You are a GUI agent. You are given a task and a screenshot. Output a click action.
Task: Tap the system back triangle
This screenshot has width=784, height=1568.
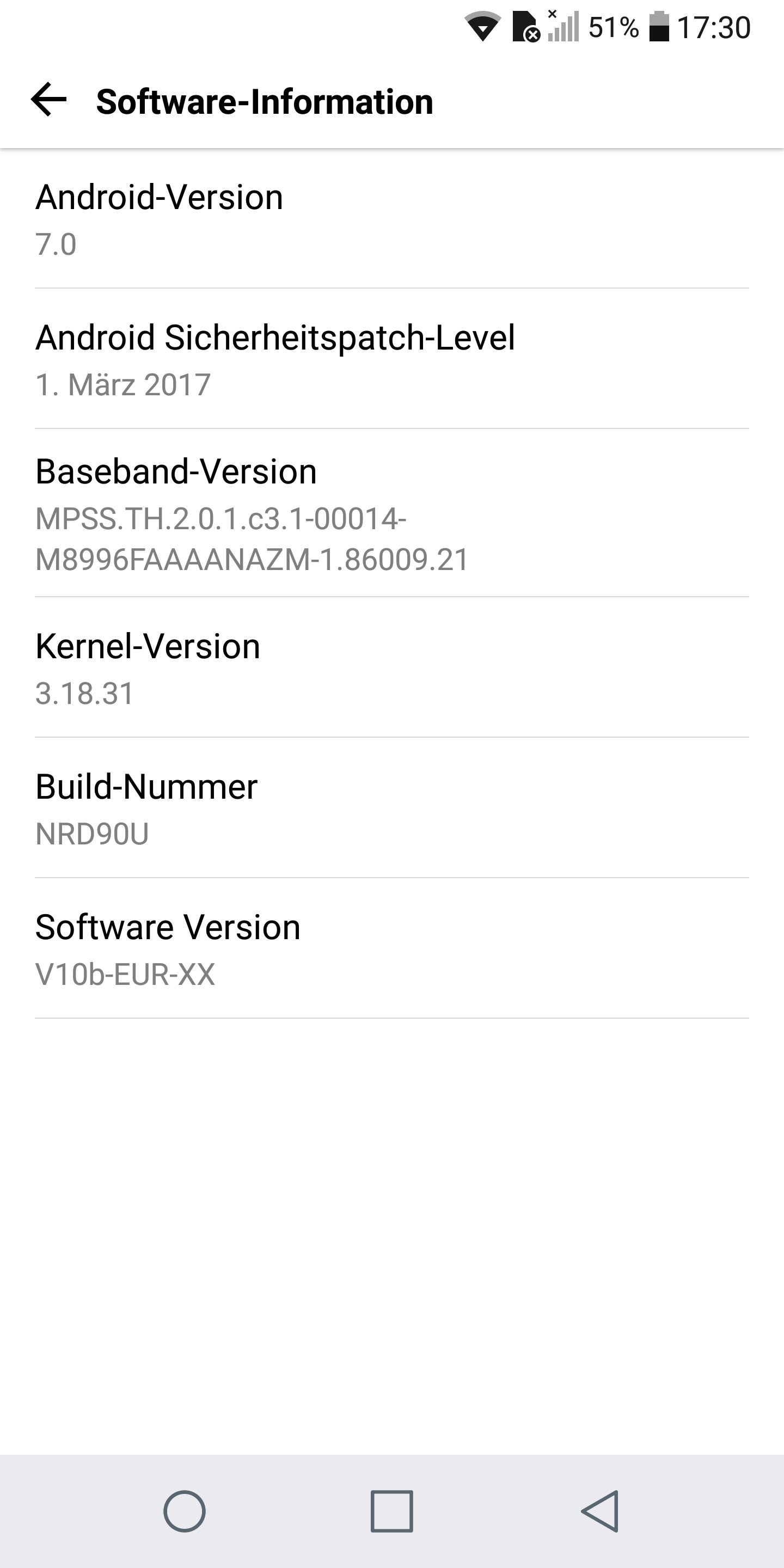click(600, 1511)
